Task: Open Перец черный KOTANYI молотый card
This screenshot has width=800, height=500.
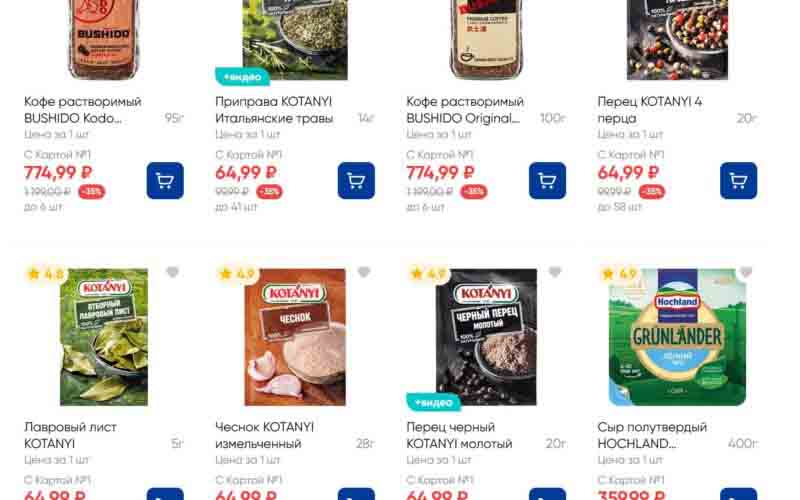Action: pyautogui.click(x=459, y=435)
